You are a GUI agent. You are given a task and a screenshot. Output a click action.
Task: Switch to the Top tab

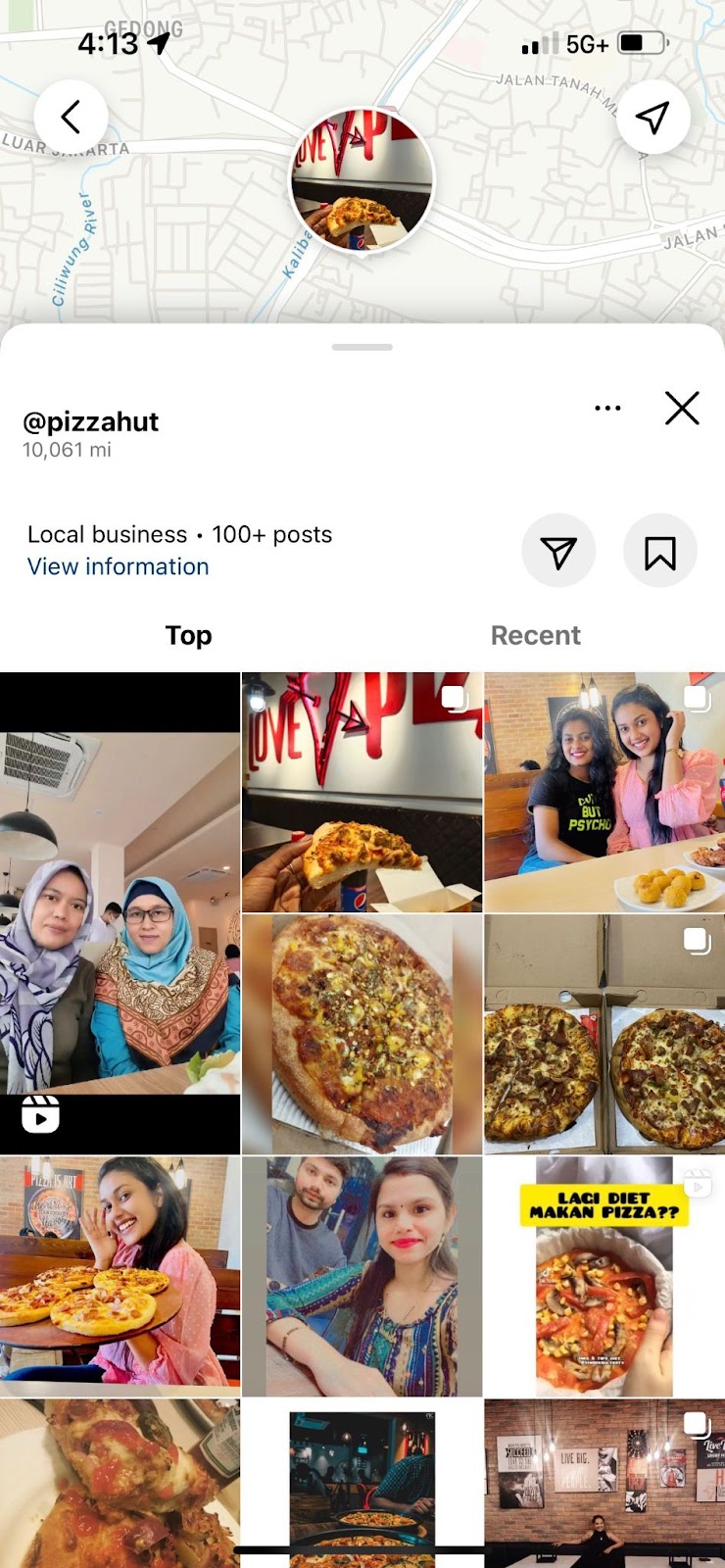188,635
